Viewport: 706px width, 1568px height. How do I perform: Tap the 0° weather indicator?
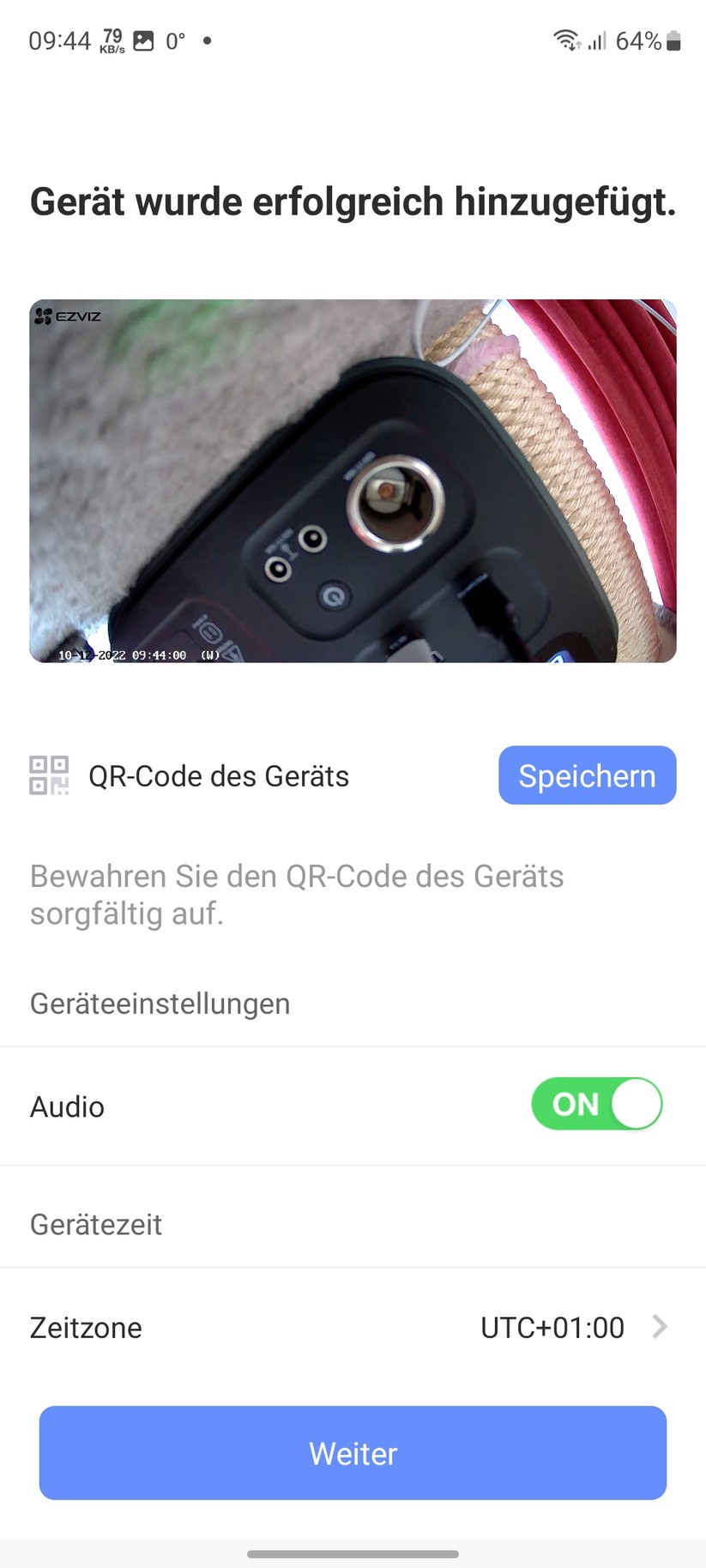pyautogui.click(x=175, y=40)
